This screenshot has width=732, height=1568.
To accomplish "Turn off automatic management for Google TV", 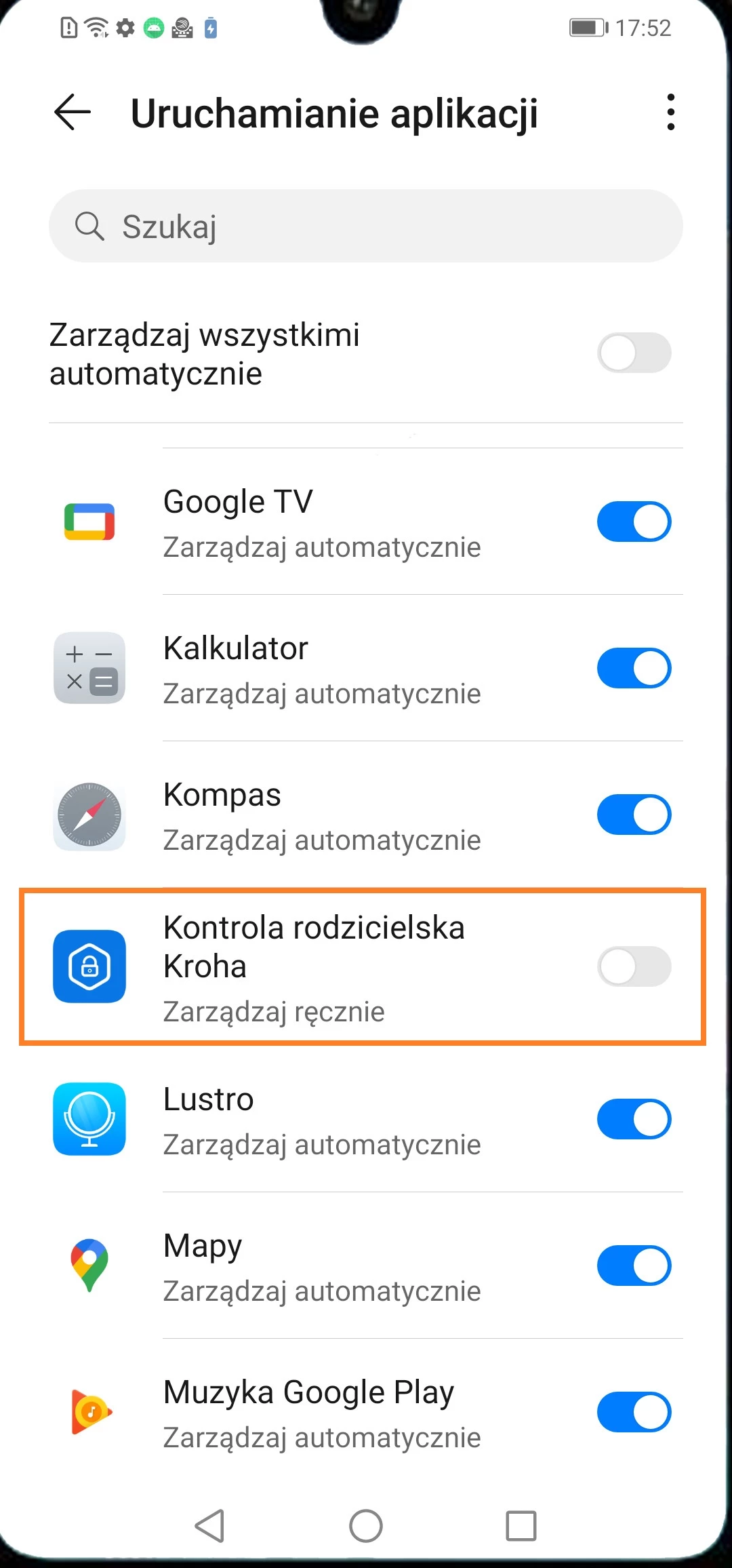I will pos(634,522).
